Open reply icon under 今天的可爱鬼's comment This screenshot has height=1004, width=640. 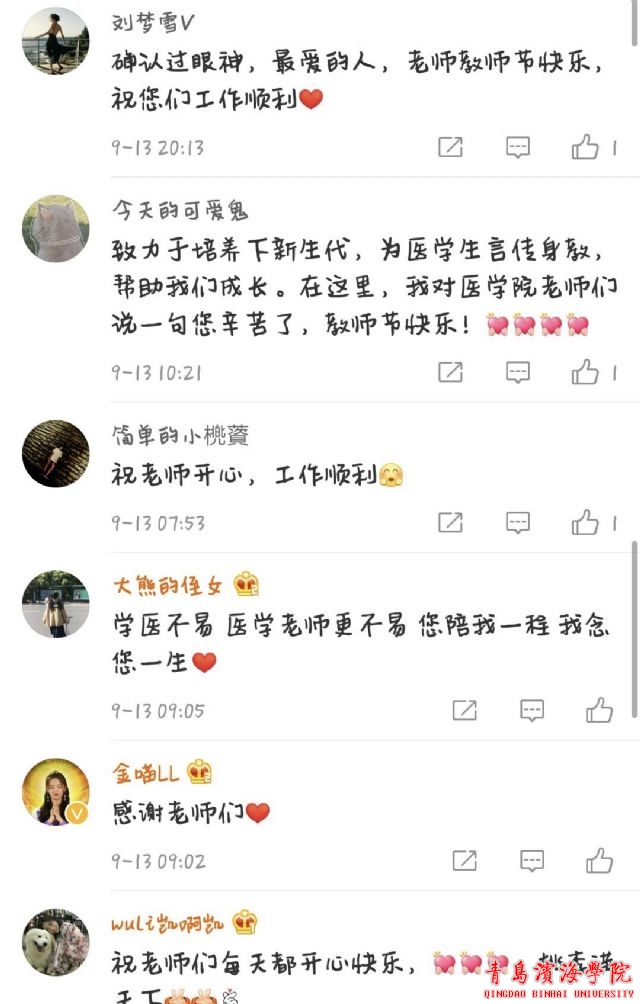pos(518,373)
